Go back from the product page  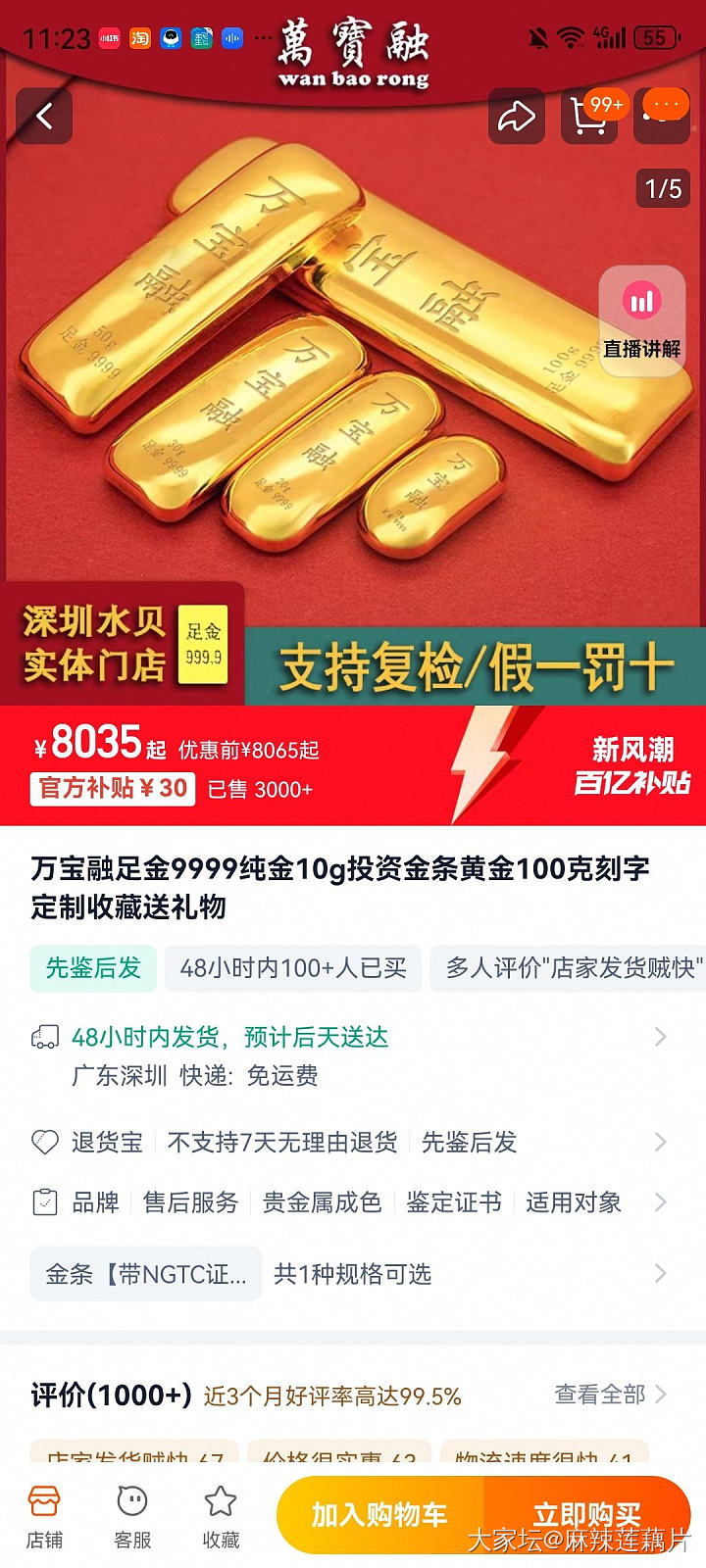[44, 117]
